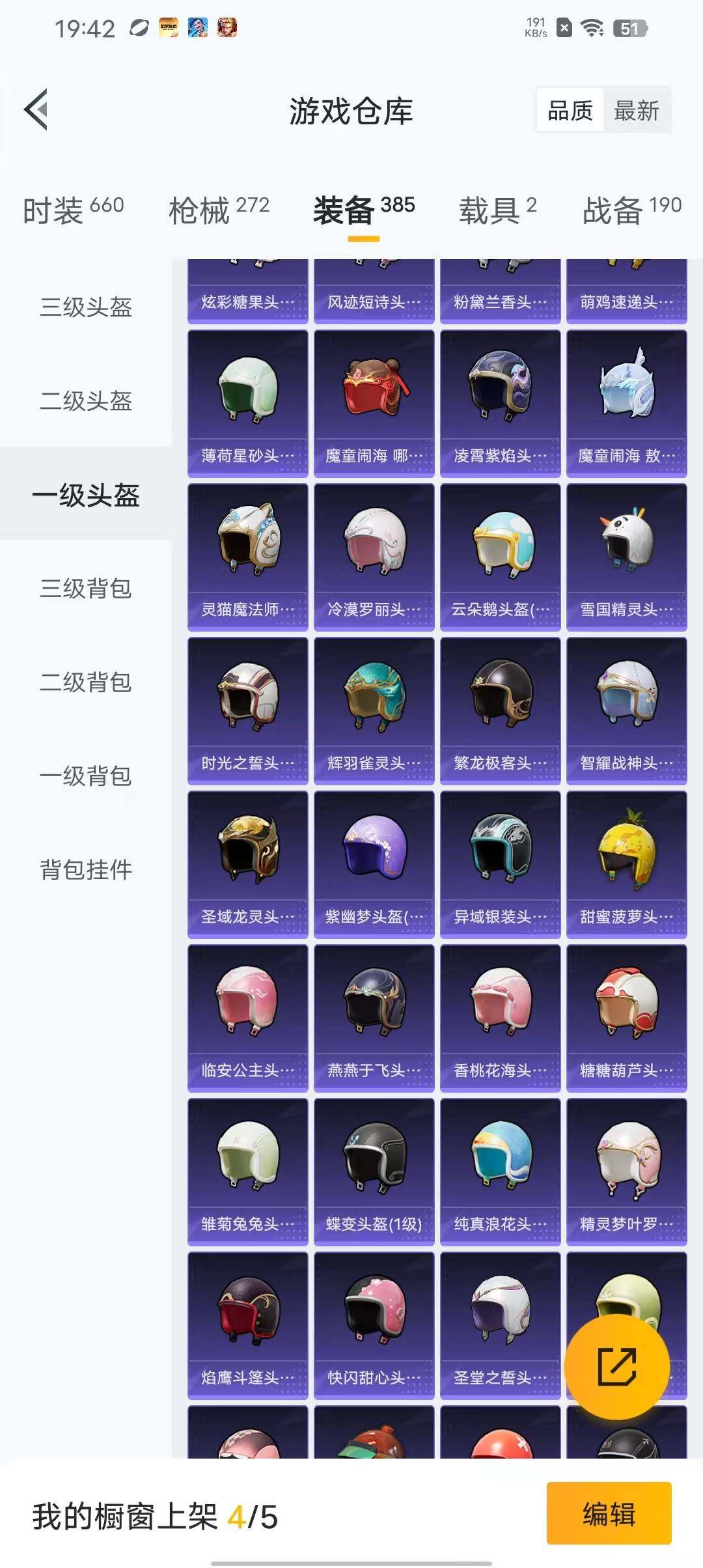Open the 圣域龙灵头盔 golden helmet
703x1568 pixels.
point(247,866)
